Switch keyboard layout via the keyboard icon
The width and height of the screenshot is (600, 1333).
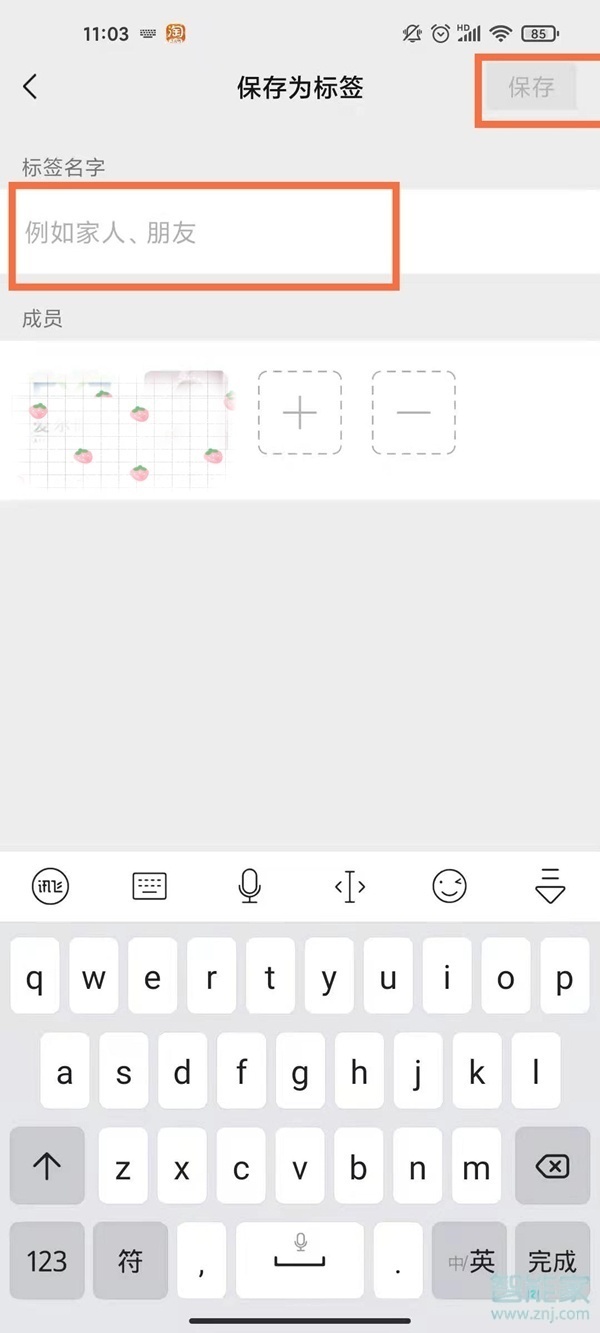point(150,886)
